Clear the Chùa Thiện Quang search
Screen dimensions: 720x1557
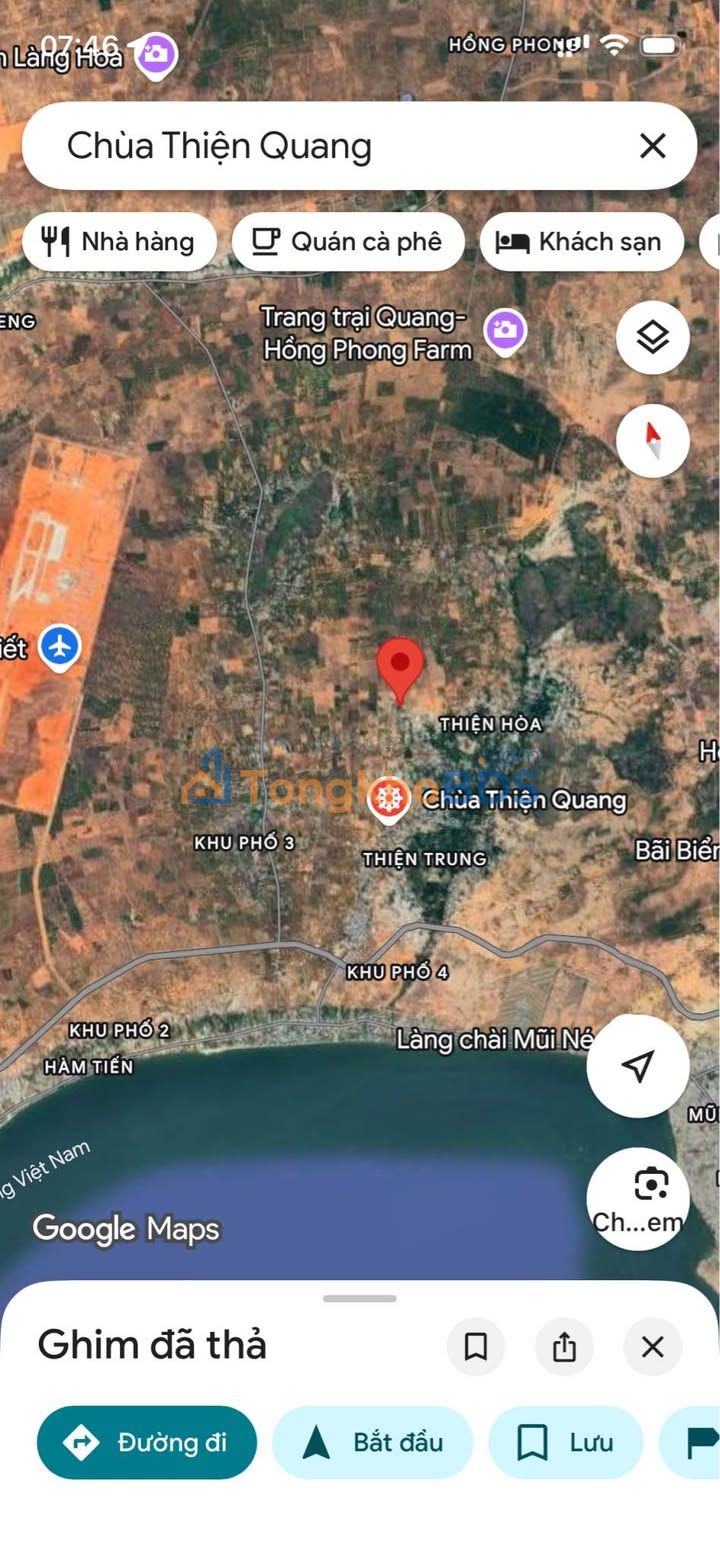pyautogui.click(x=652, y=146)
